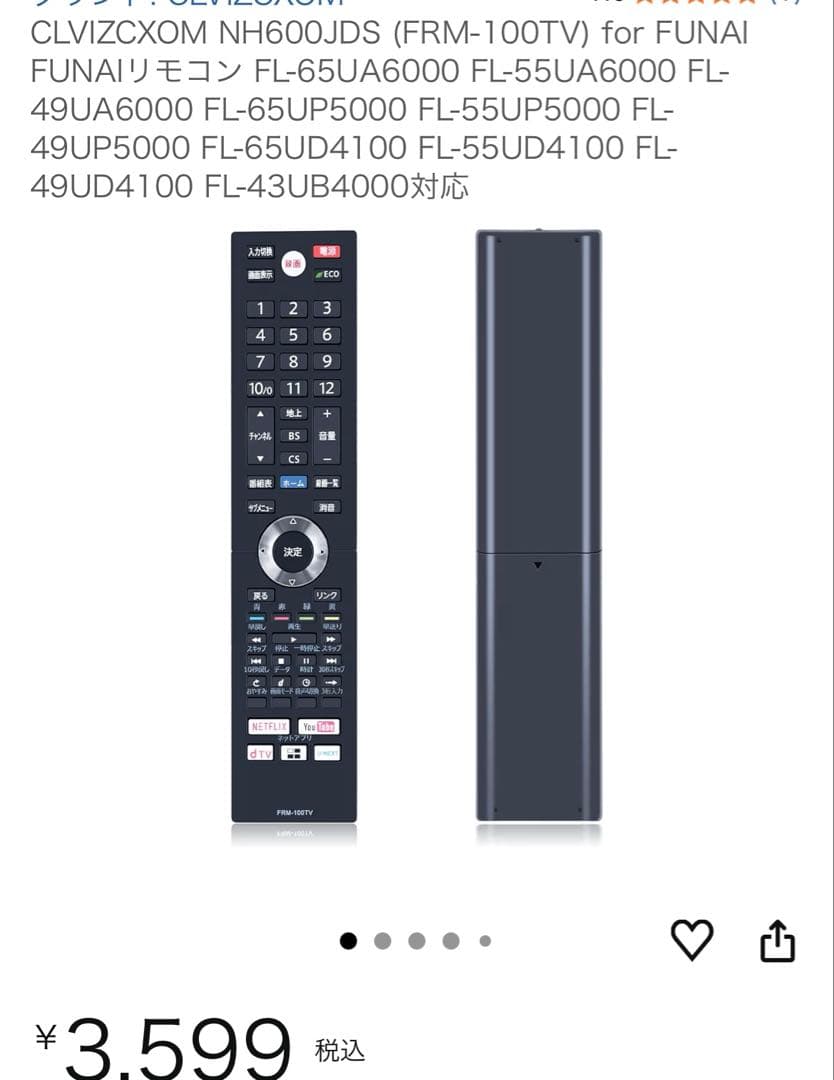Open the 入力切換 input source switcher
834x1080 pixels.
(x=261, y=253)
